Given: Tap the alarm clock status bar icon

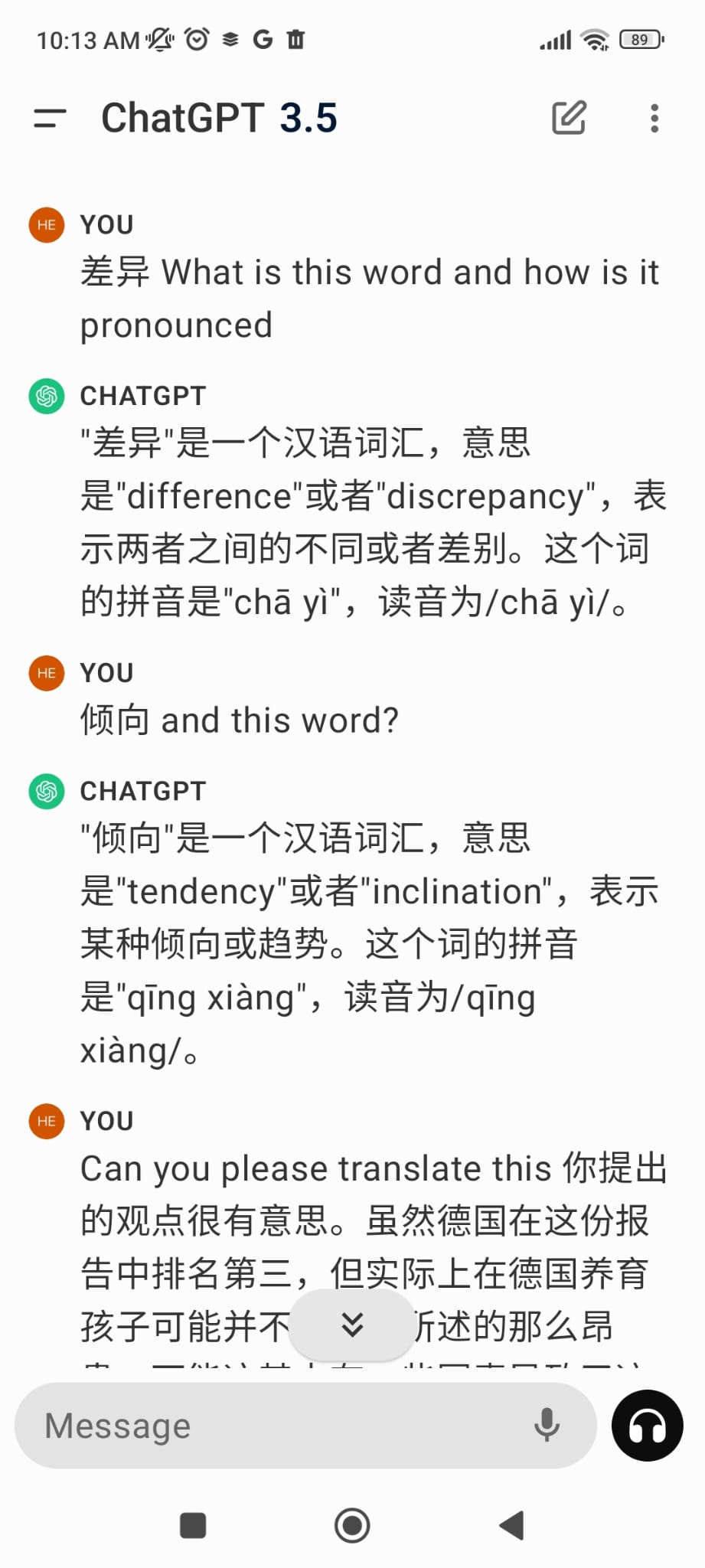Looking at the screenshot, I should [196, 38].
